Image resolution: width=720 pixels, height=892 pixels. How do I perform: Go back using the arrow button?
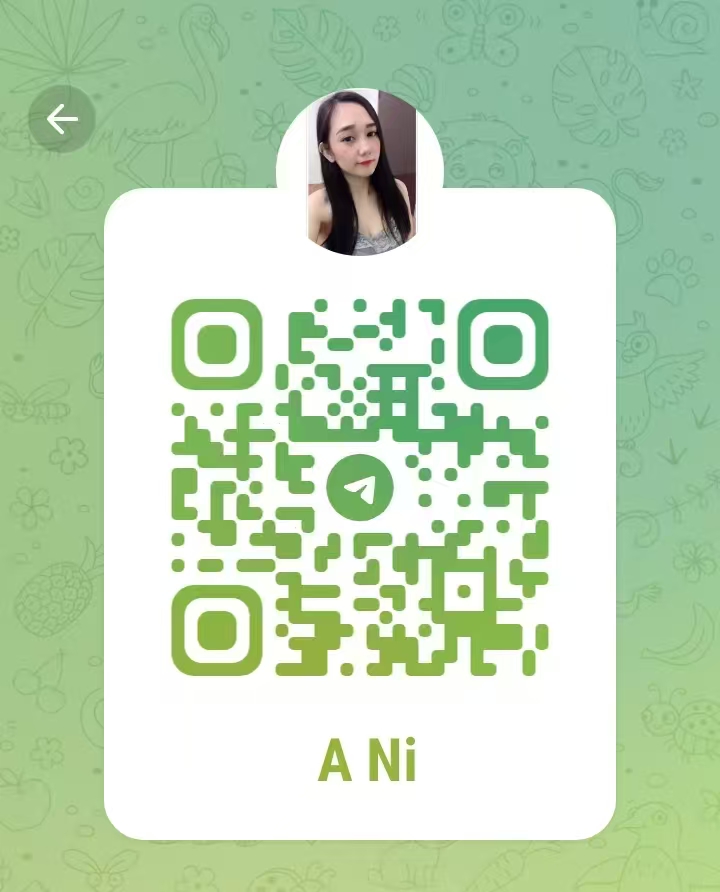[61, 120]
